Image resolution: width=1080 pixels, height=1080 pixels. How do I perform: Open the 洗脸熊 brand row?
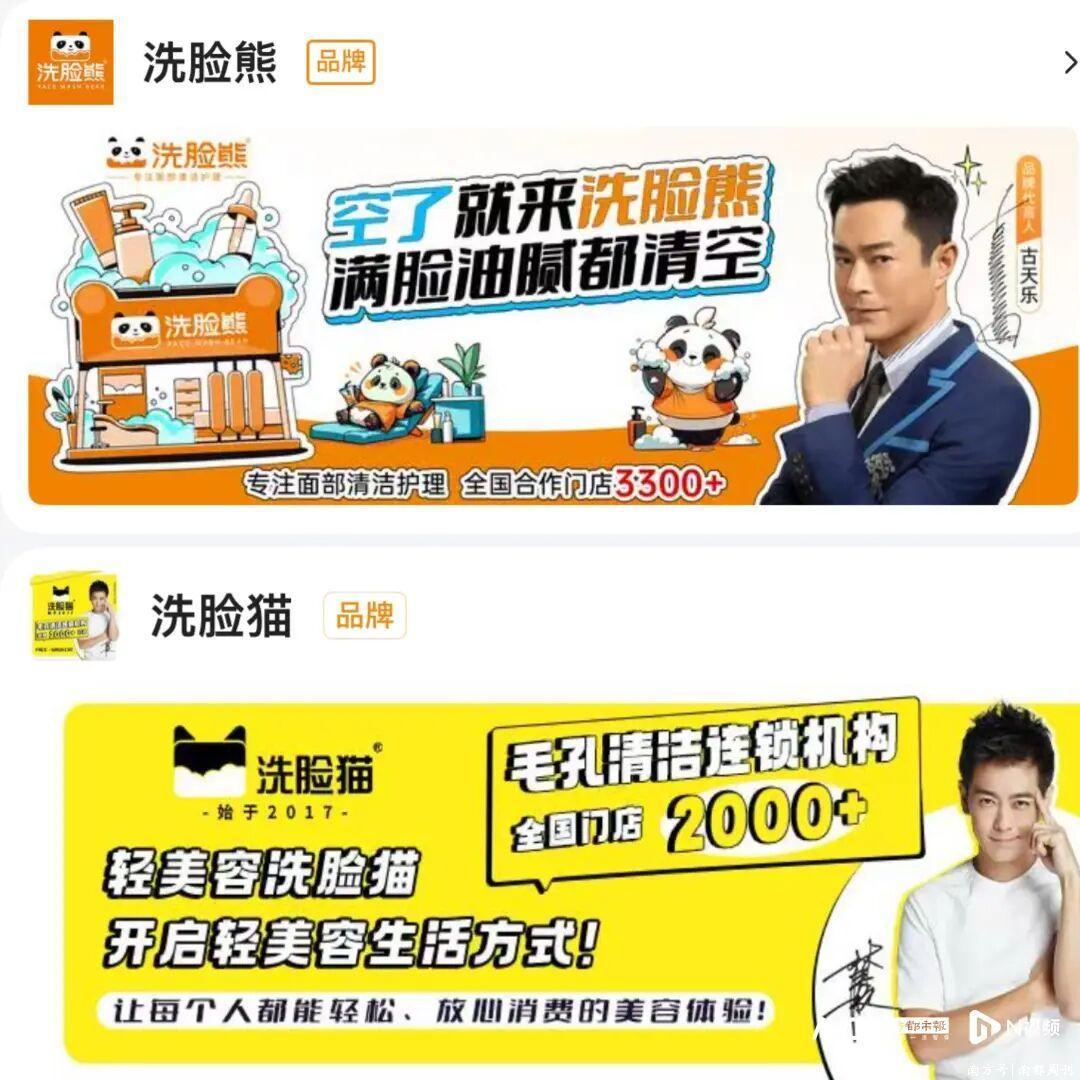coord(210,62)
